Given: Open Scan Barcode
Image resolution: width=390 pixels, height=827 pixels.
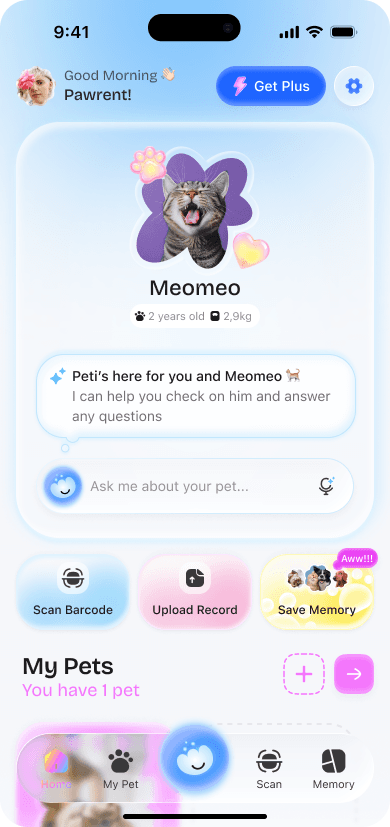Looking at the screenshot, I should [73, 591].
